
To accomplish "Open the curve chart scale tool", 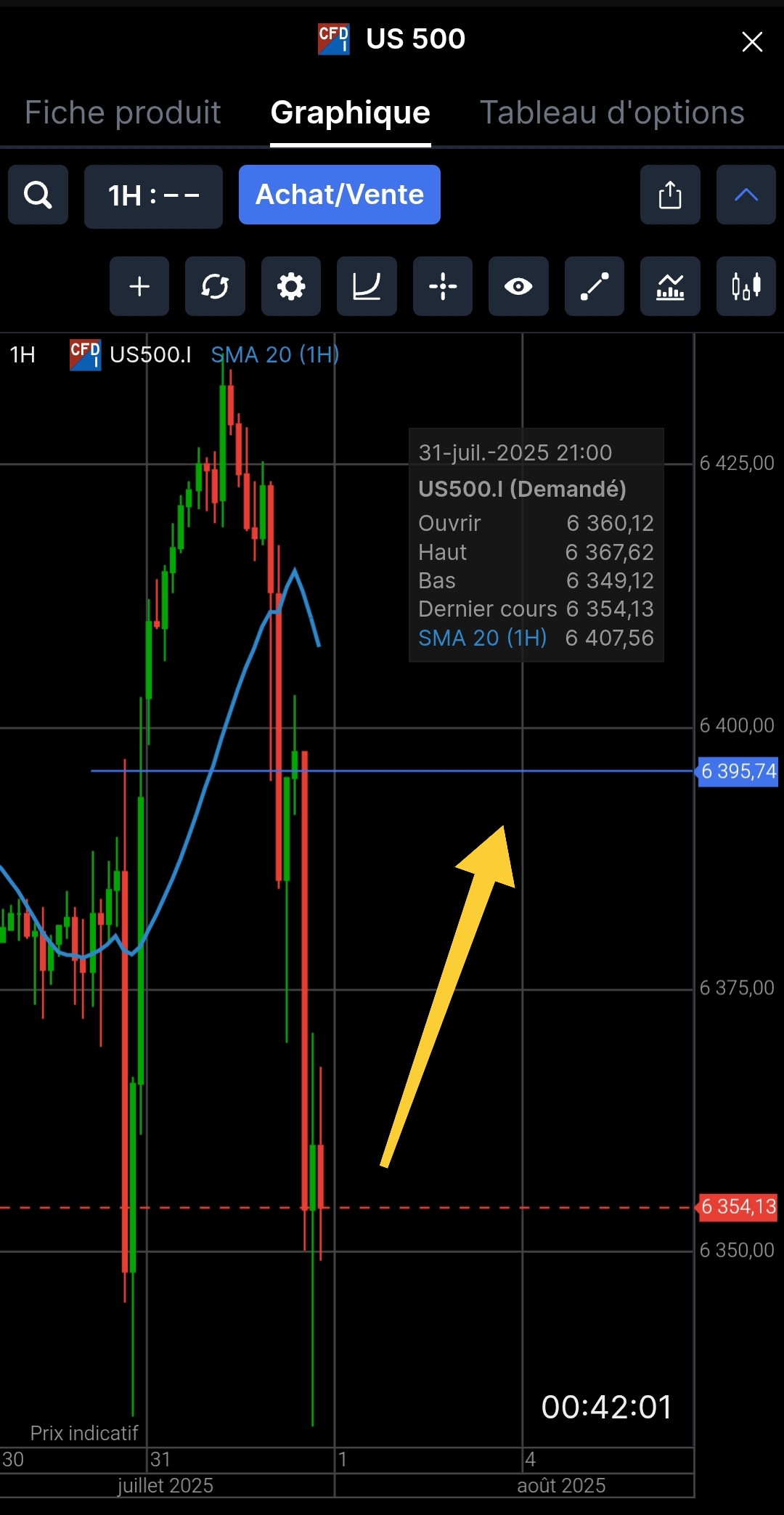I will click(x=367, y=286).
